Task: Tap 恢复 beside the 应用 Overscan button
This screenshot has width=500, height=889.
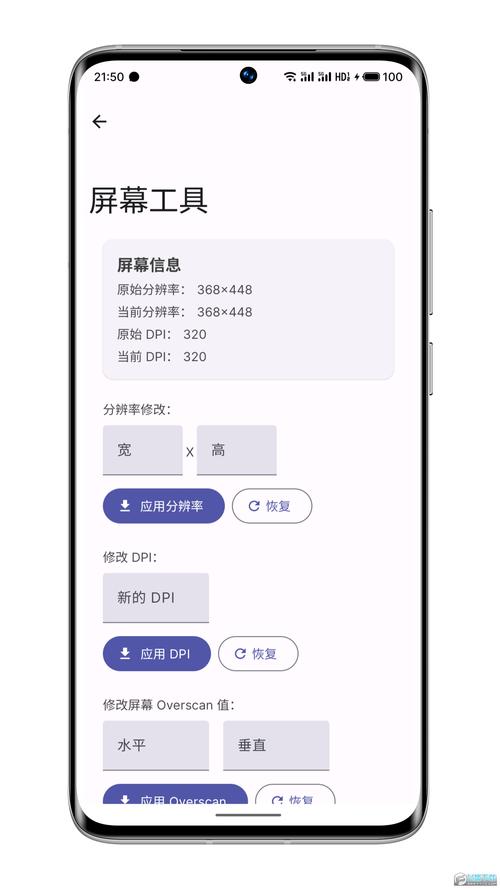Action: [295, 794]
